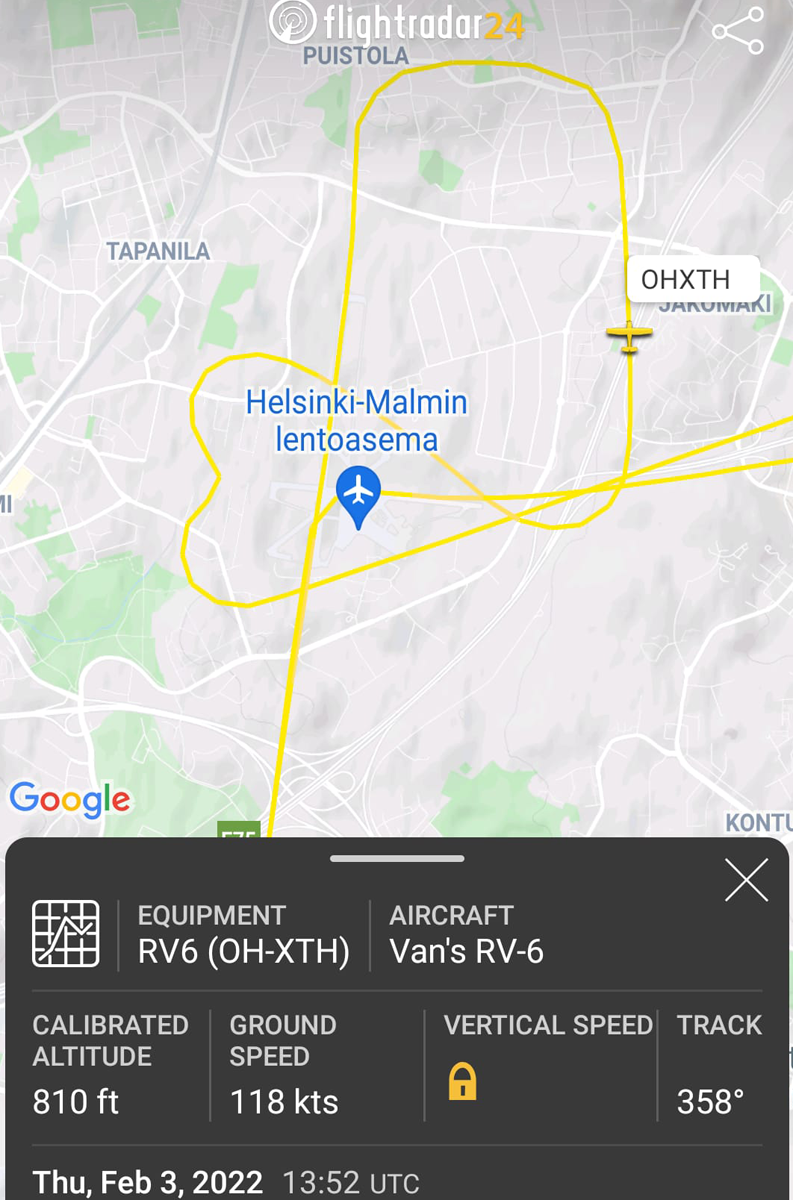Screen dimensions: 793x1200
Task: Open the altitude graph icon in flight panel
Action: coord(66,934)
